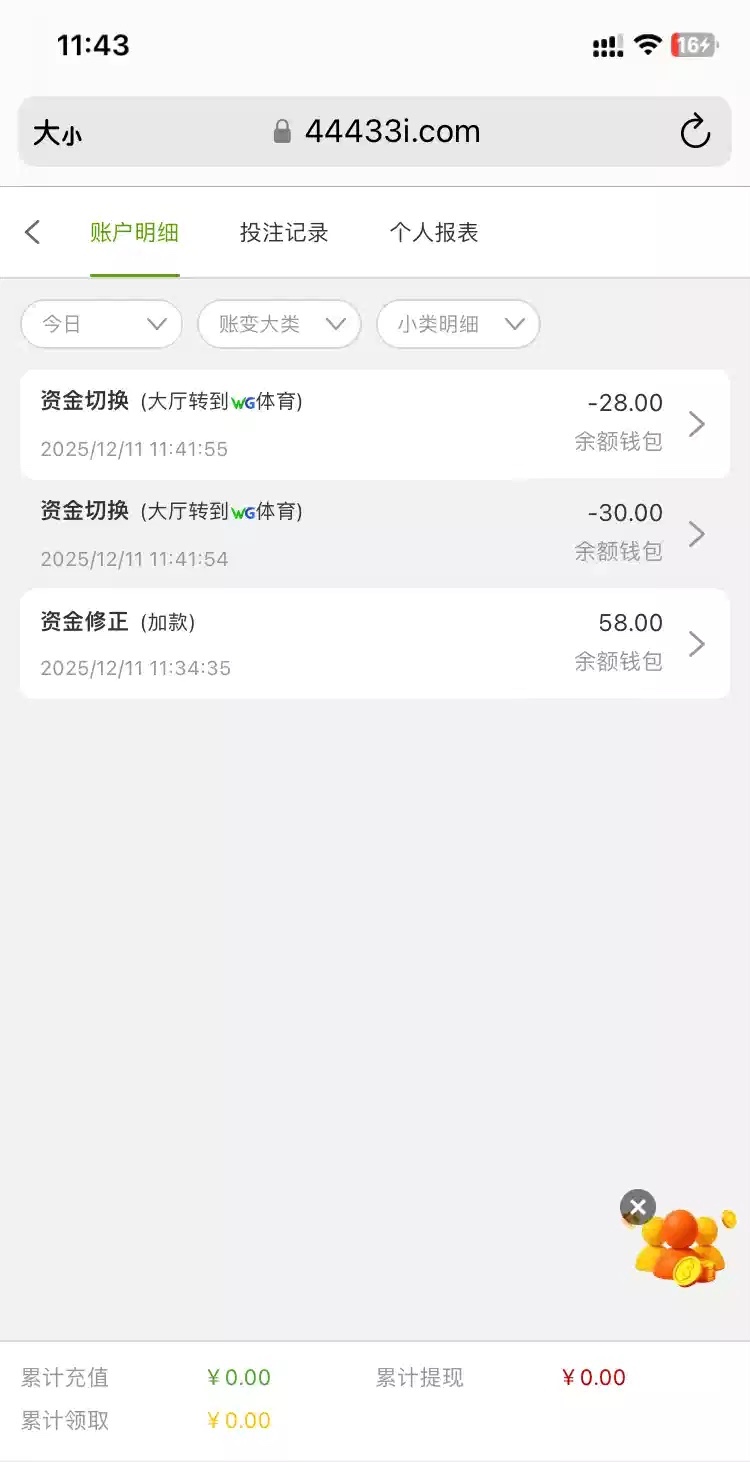Open the 今日 date dropdown

click(x=101, y=324)
